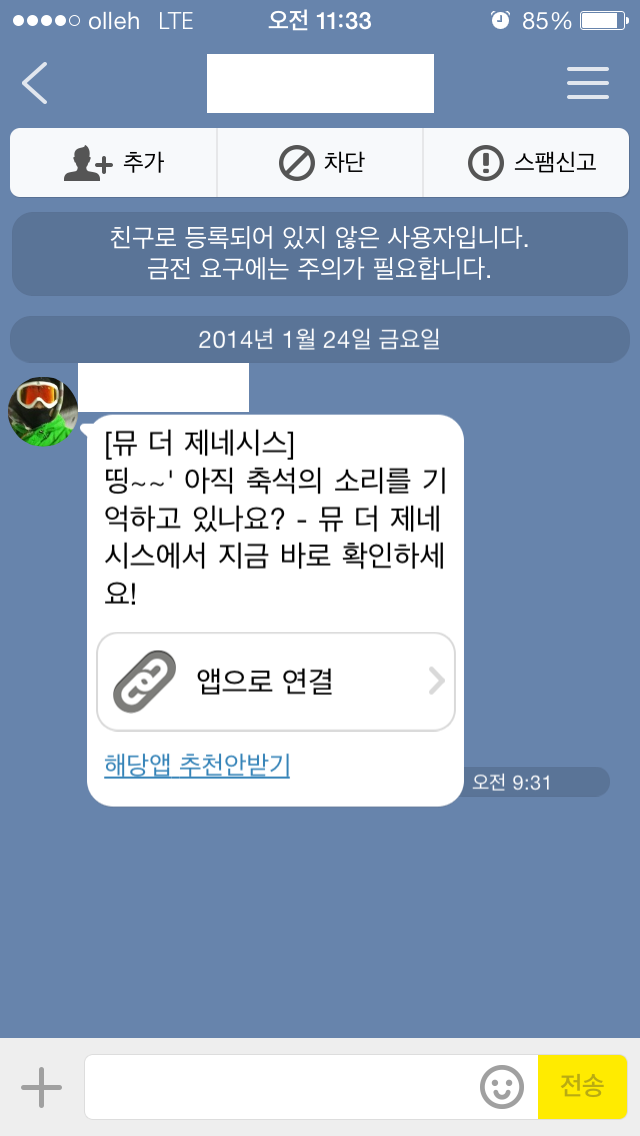Send the message with 전송
The width and height of the screenshot is (640, 1136).
tap(582, 1086)
